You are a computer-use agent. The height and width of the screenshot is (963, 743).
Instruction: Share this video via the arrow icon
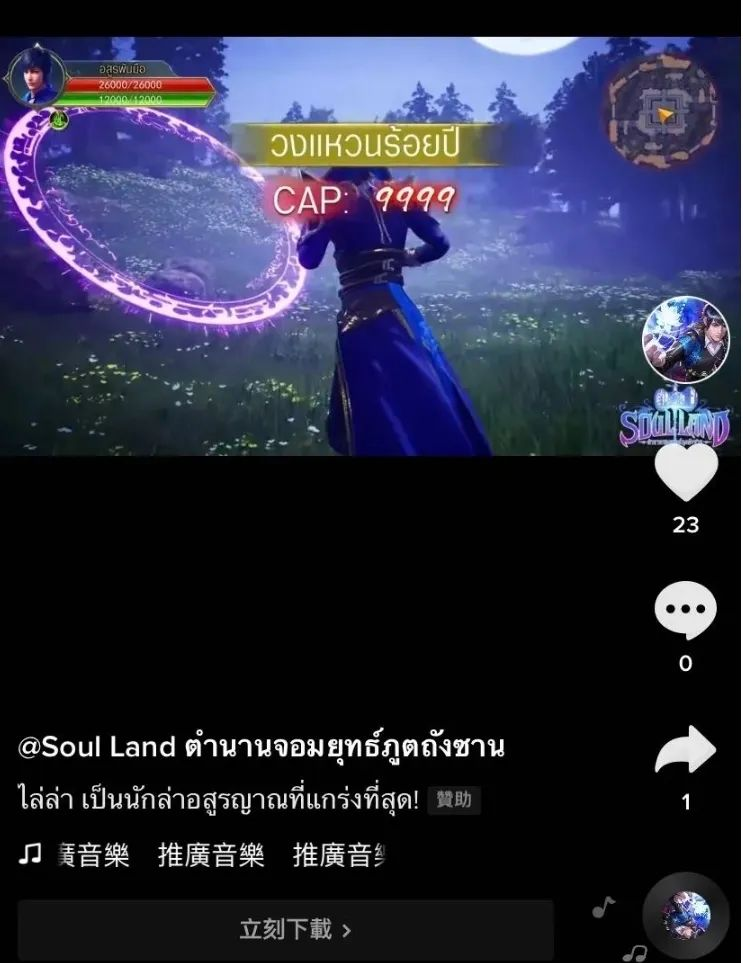(x=686, y=750)
